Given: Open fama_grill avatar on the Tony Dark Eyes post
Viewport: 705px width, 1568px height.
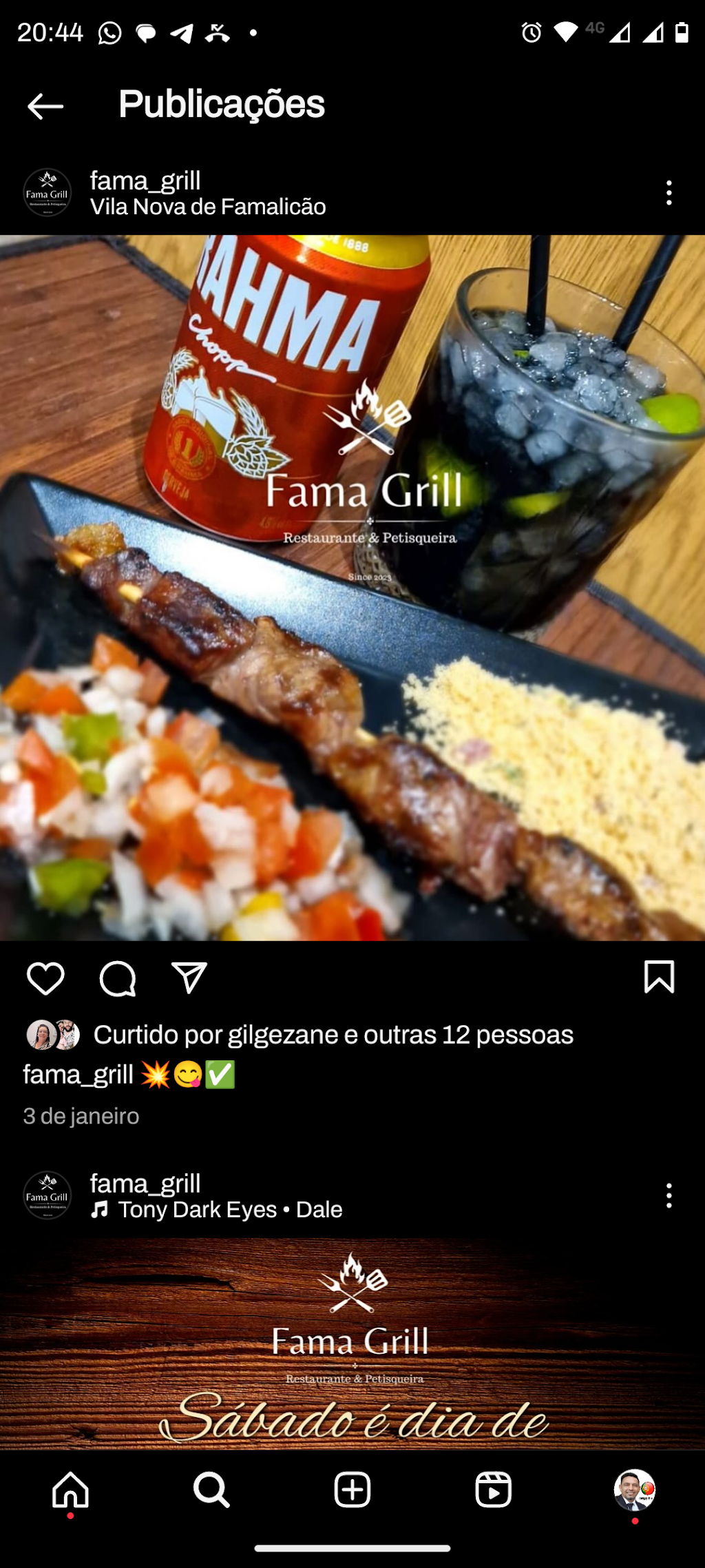Looking at the screenshot, I should click(x=48, y=1196).
